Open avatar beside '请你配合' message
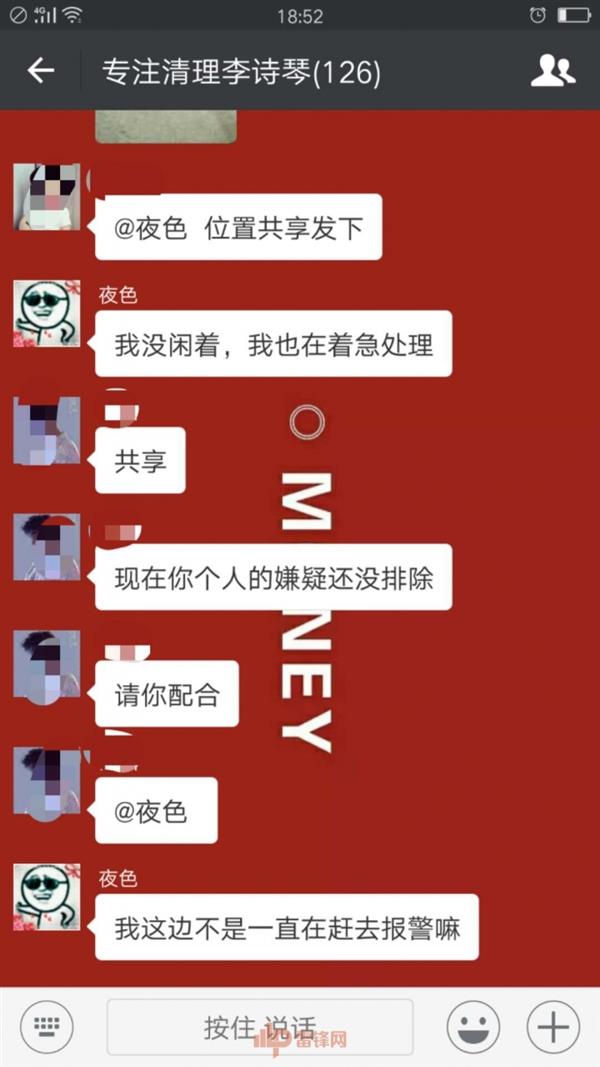The width and height of the screenshot is (600, 1067). pos(46,664)
